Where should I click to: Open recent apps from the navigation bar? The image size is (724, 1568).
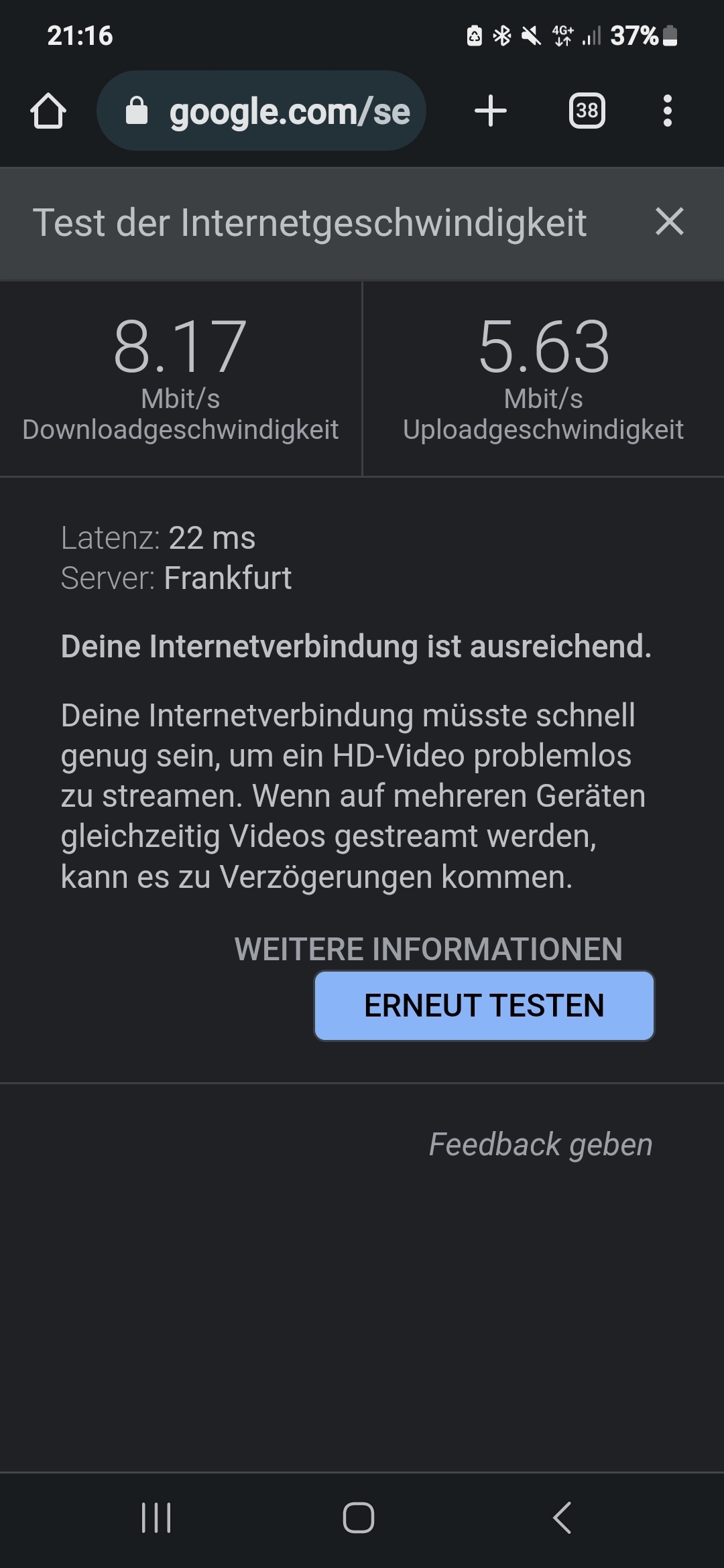156,1518
